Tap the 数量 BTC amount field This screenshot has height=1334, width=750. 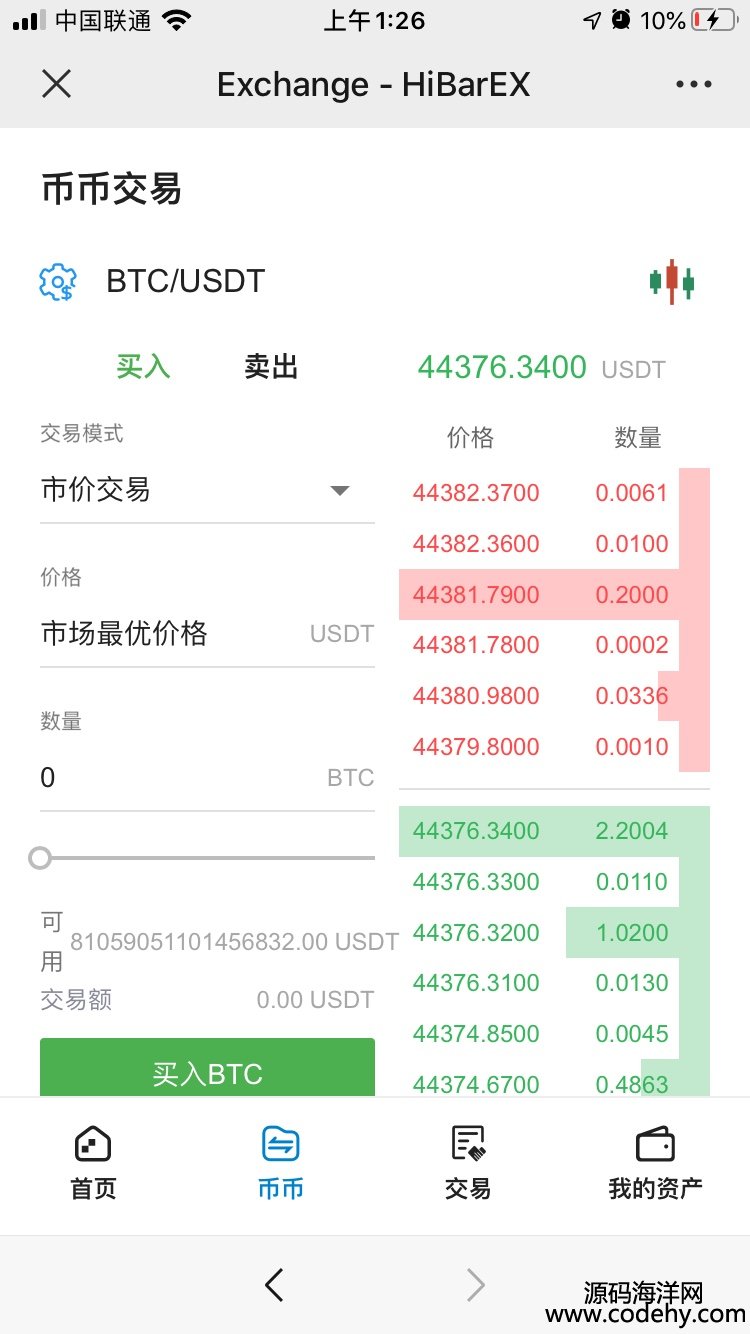207,778
